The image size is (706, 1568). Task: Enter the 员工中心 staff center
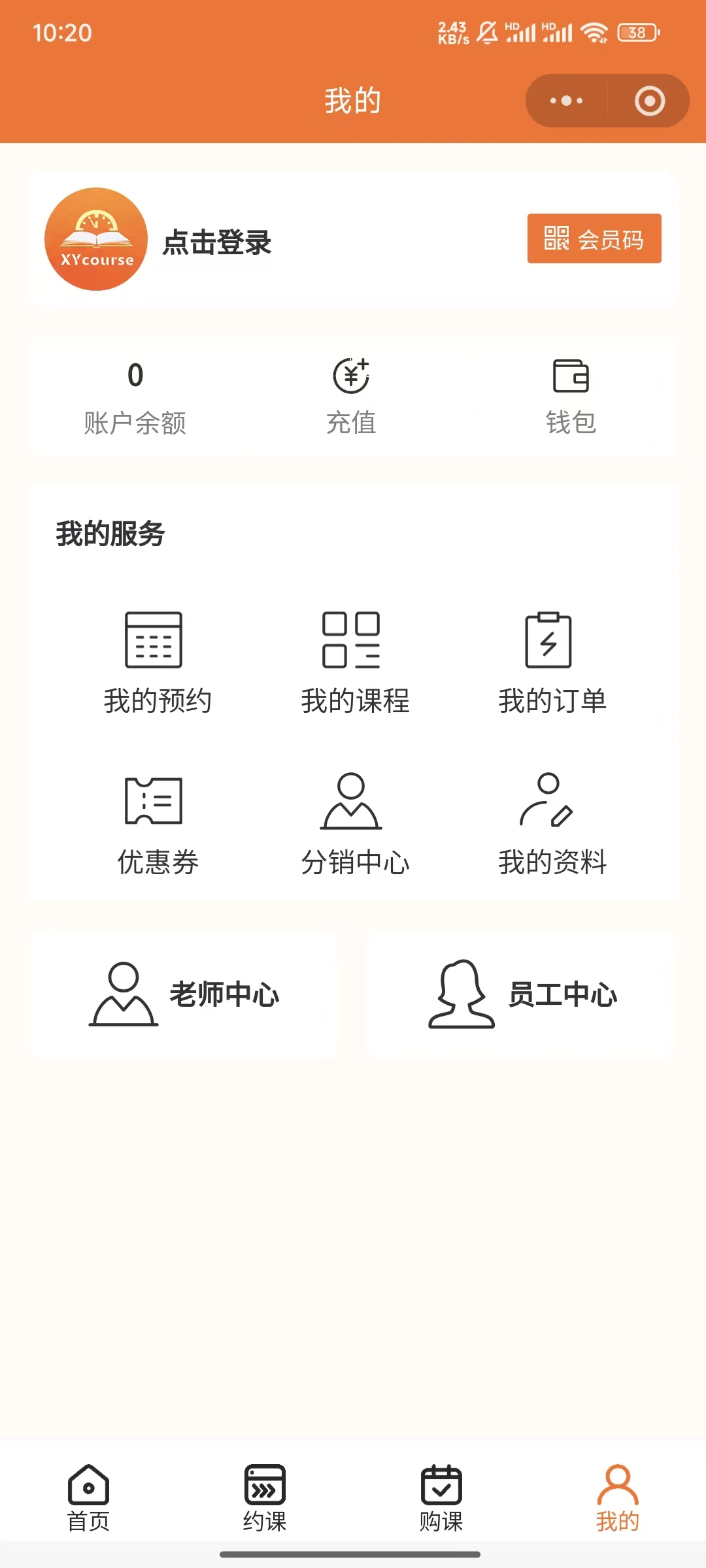click(x=520, y=994)
